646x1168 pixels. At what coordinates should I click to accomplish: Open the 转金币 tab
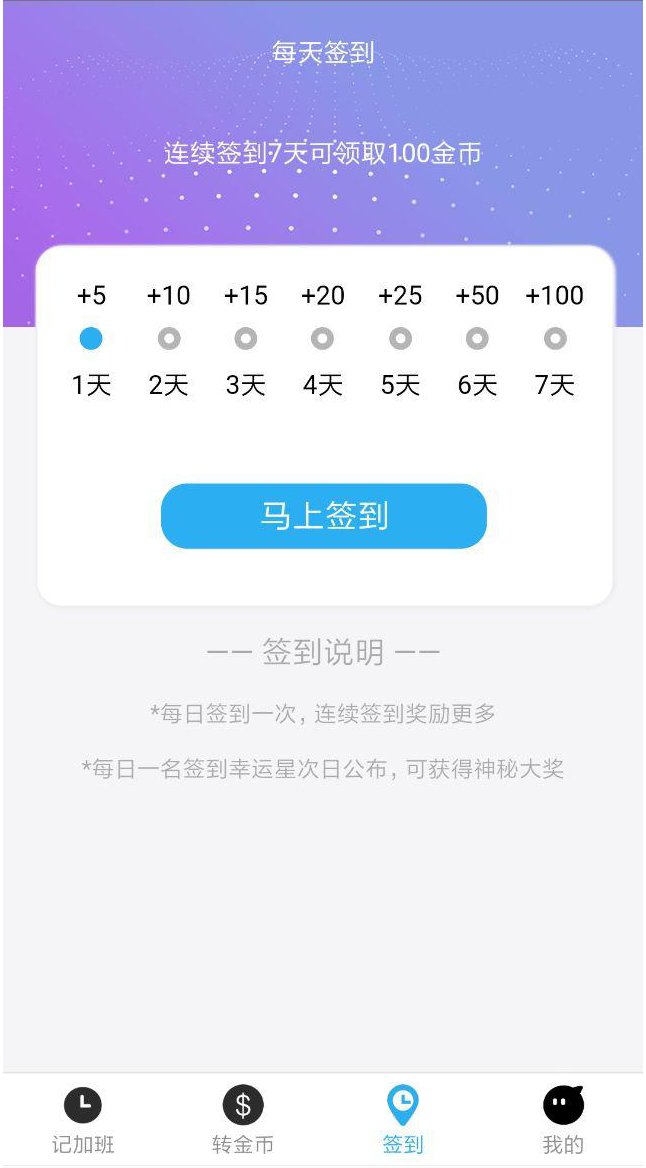[x=242, y=1120]
